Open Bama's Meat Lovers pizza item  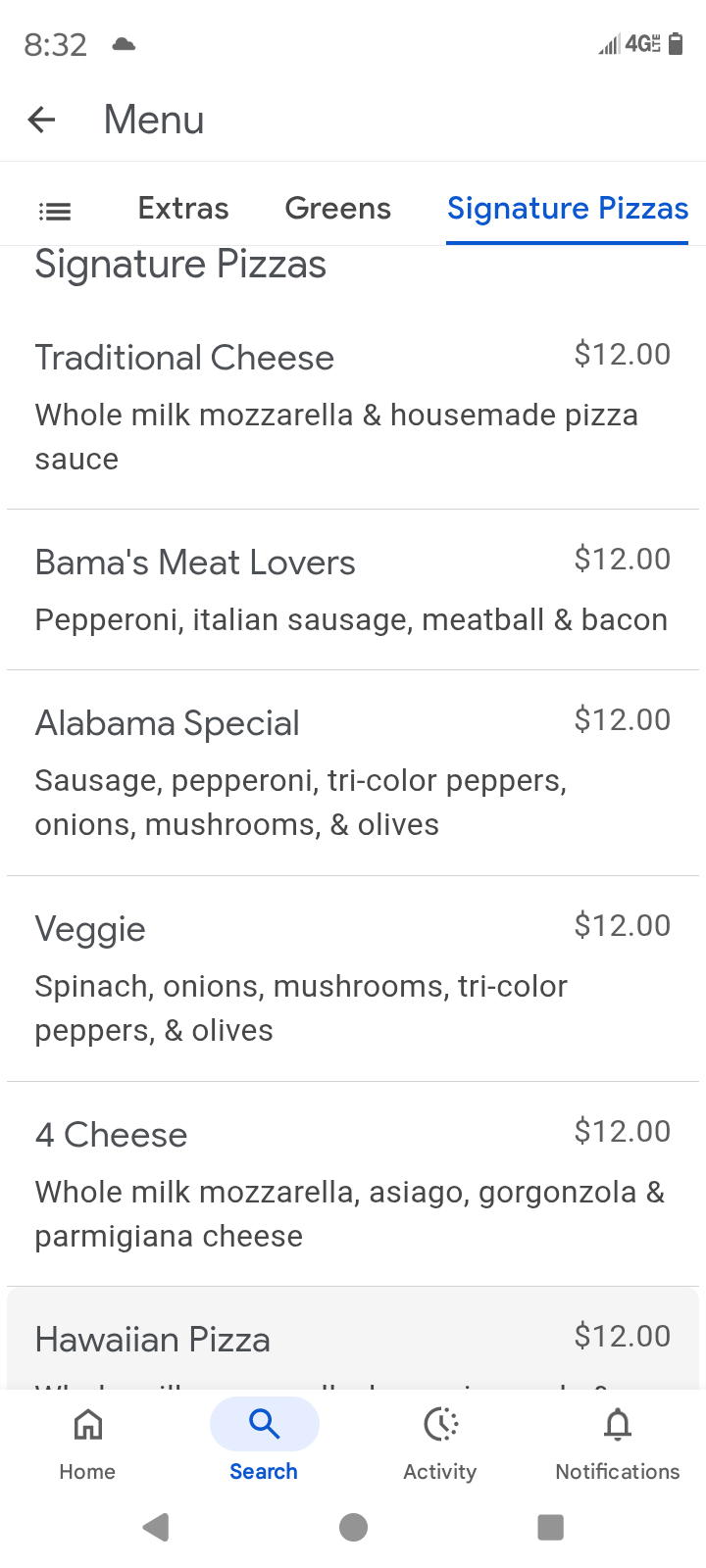[353, 590]
